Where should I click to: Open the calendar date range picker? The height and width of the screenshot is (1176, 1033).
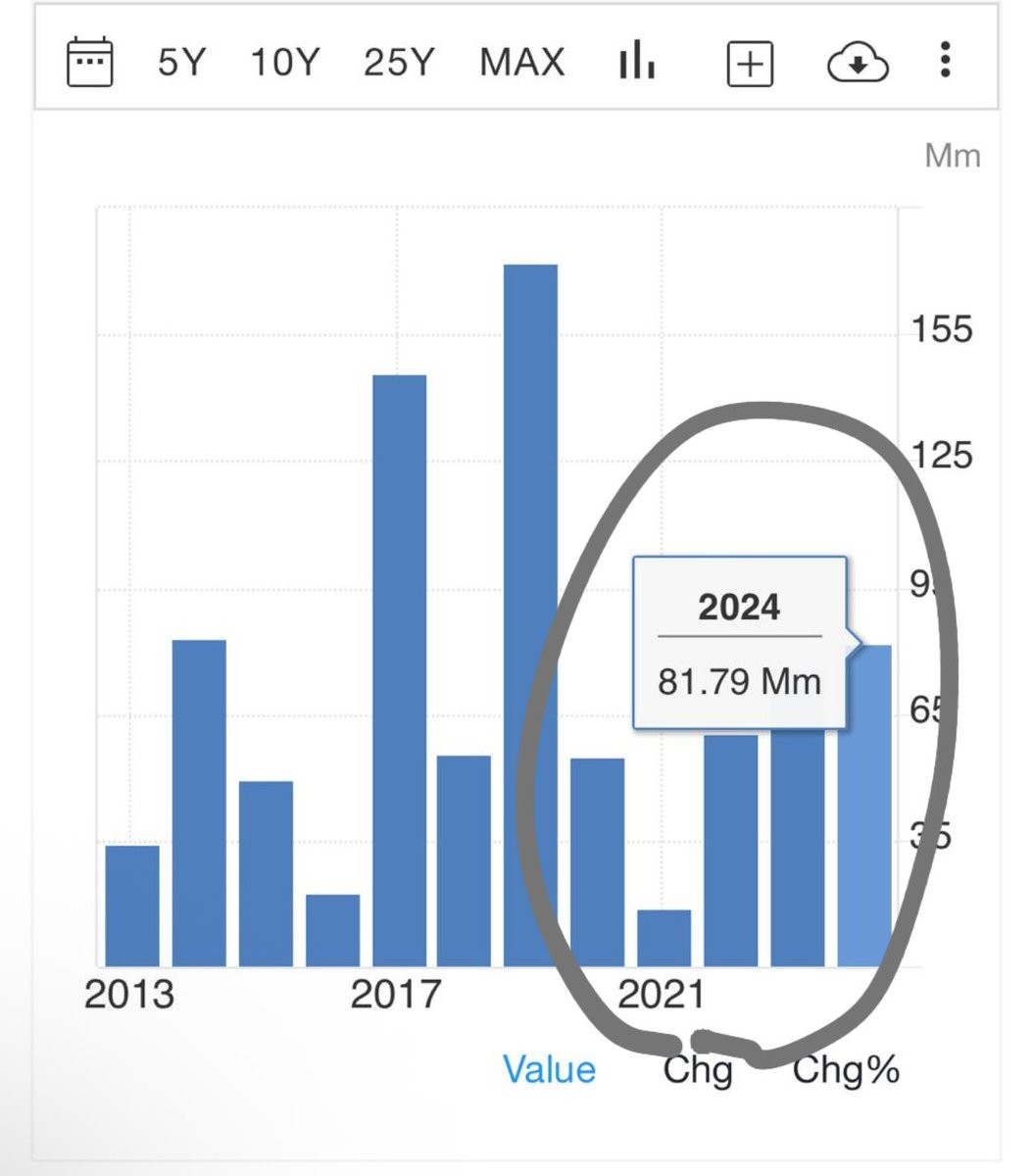pos(89,63)
